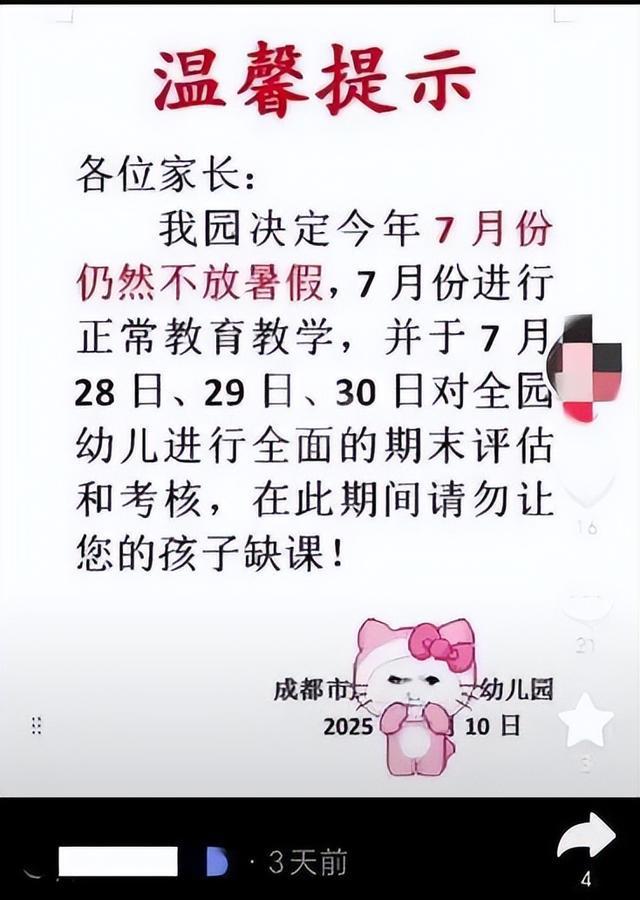Open the comments on this video
The height and width of the screenshot is (900, 640).
pos(587,605)
